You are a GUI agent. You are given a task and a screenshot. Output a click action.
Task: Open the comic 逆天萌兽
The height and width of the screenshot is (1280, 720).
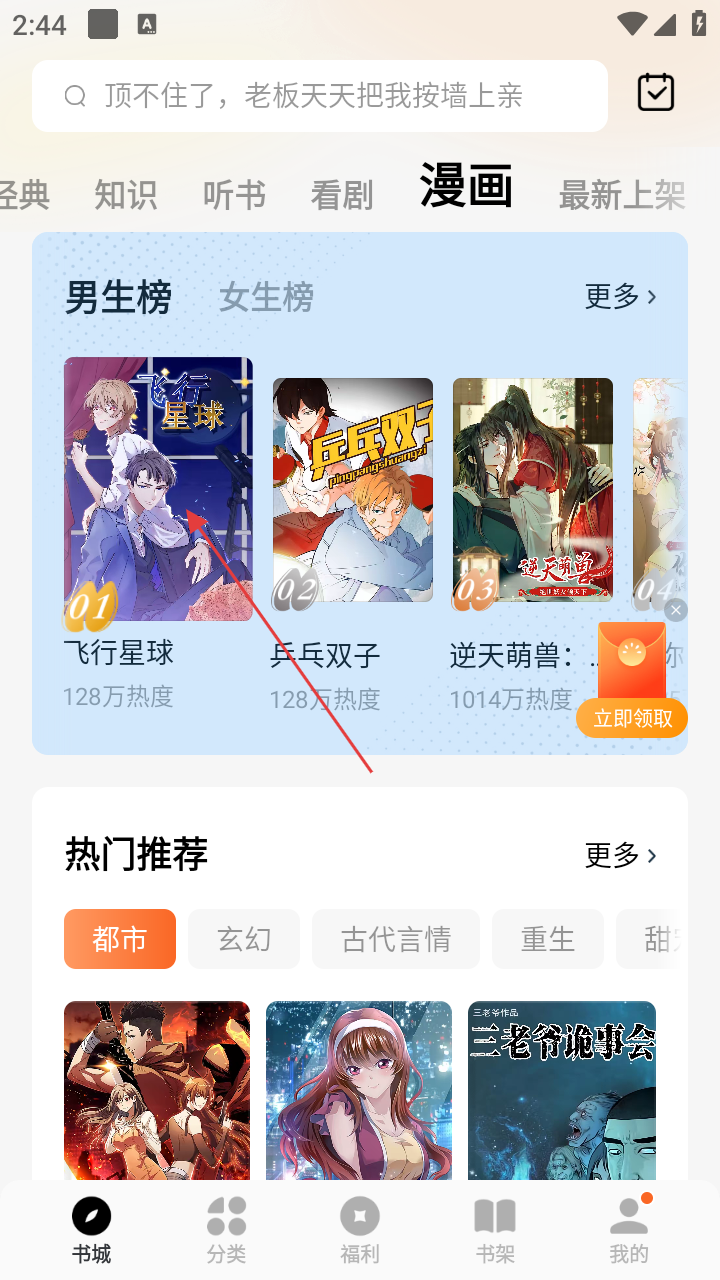[533, 490]
